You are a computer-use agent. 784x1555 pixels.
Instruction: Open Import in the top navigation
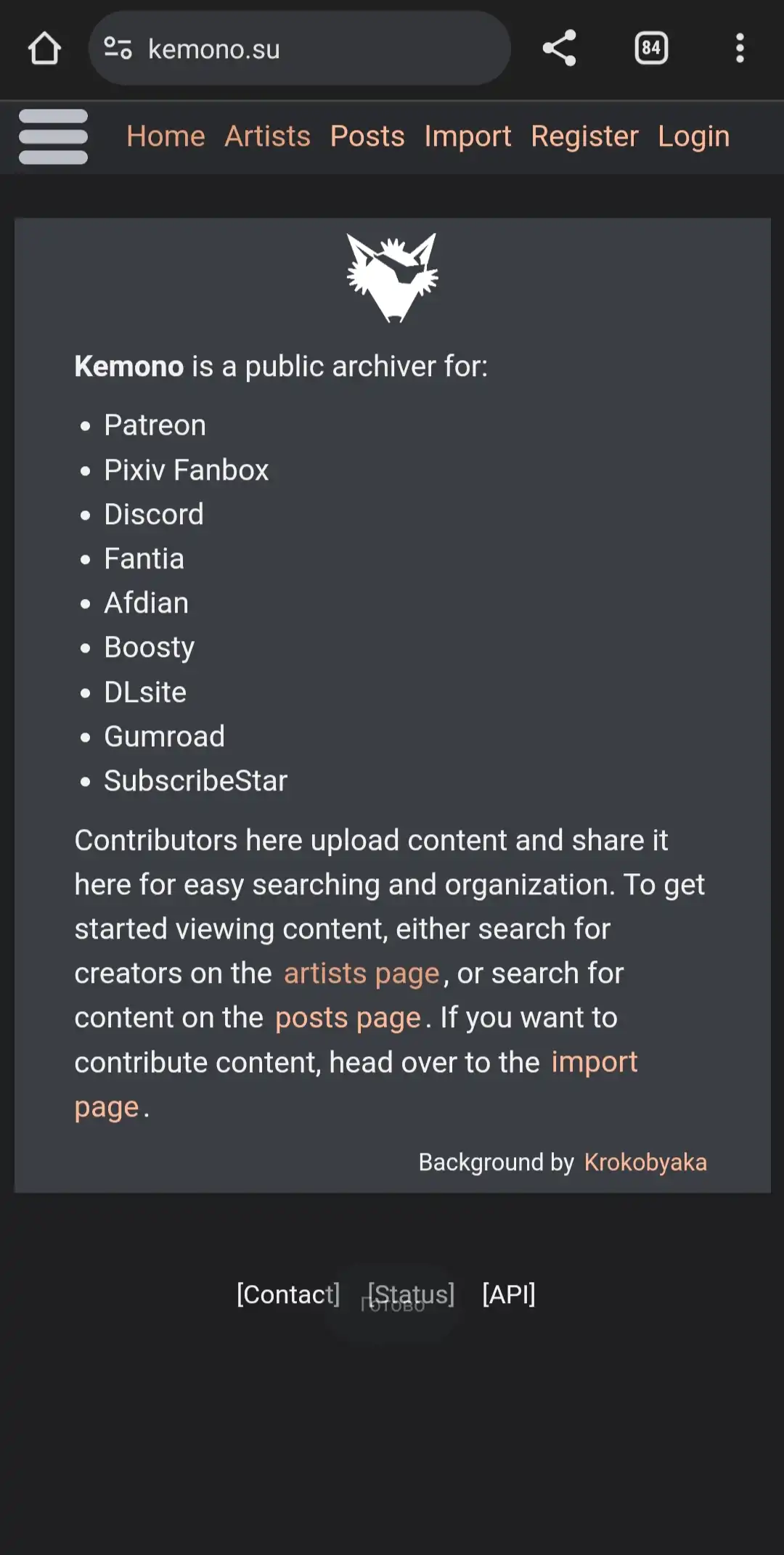tap(467, 136)
